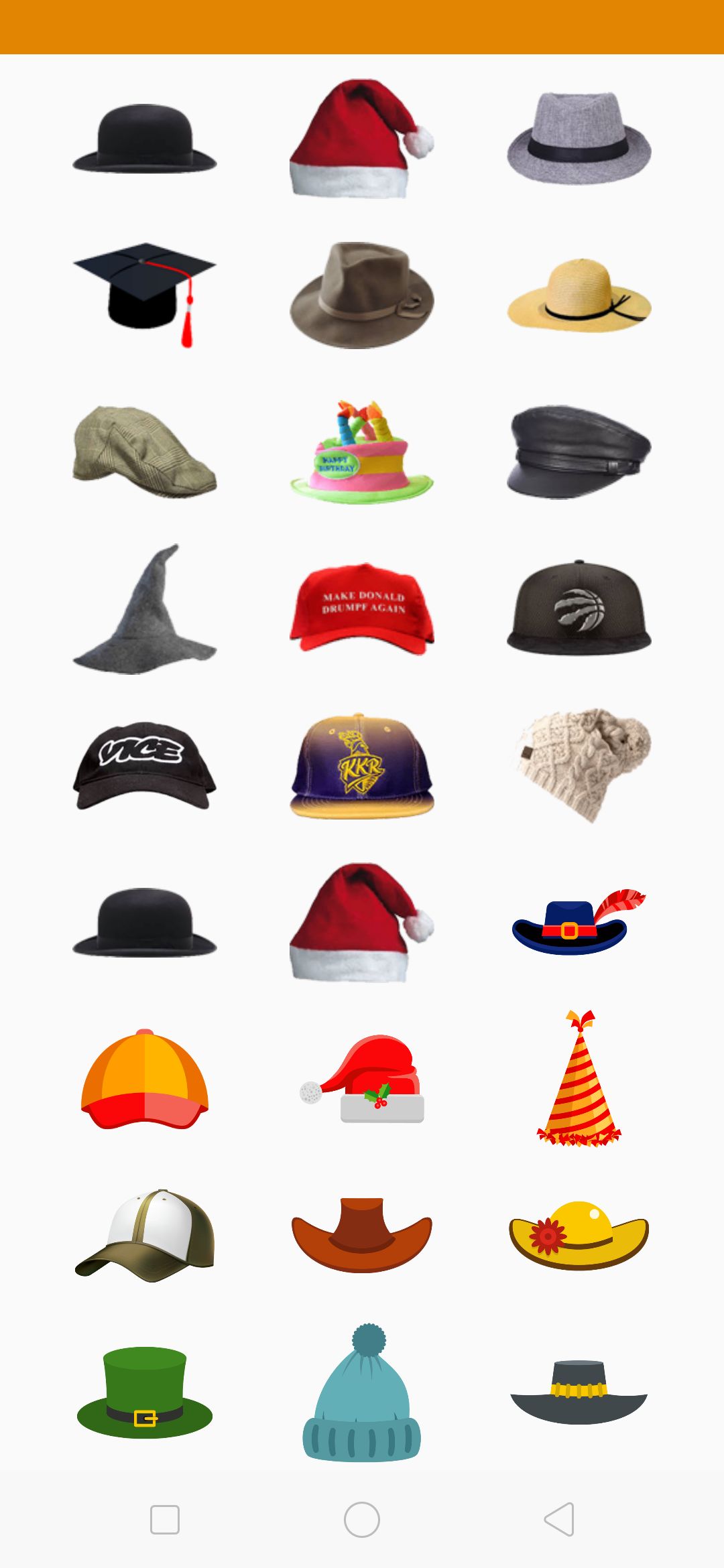Image resolution: width=724 pixels, height=1568 pixels.
Task: Select the brown cowboy hat
Action: point(362,1235)
